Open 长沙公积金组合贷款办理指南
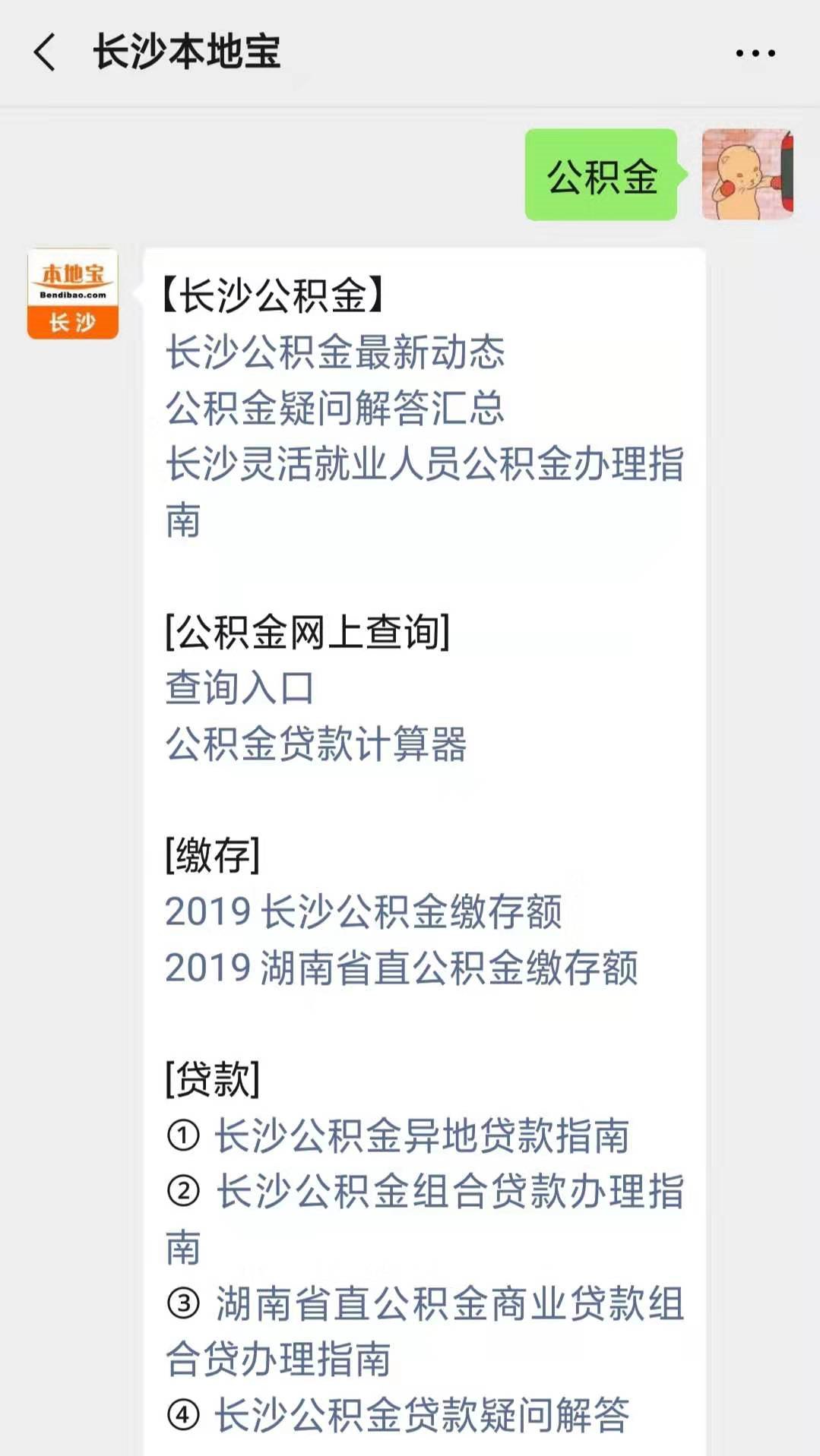The image size is (820, 1456). [450, 1192]
